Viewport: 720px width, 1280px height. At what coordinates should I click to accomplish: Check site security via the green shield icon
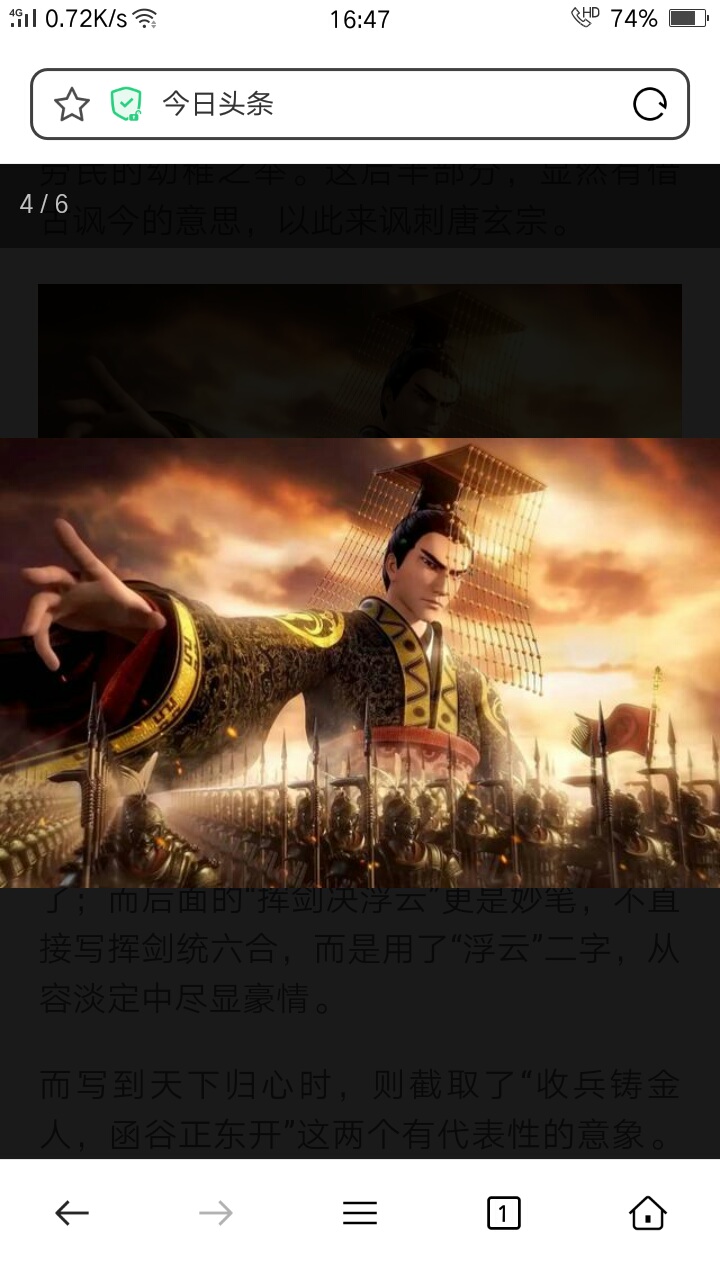pos(126,104)
